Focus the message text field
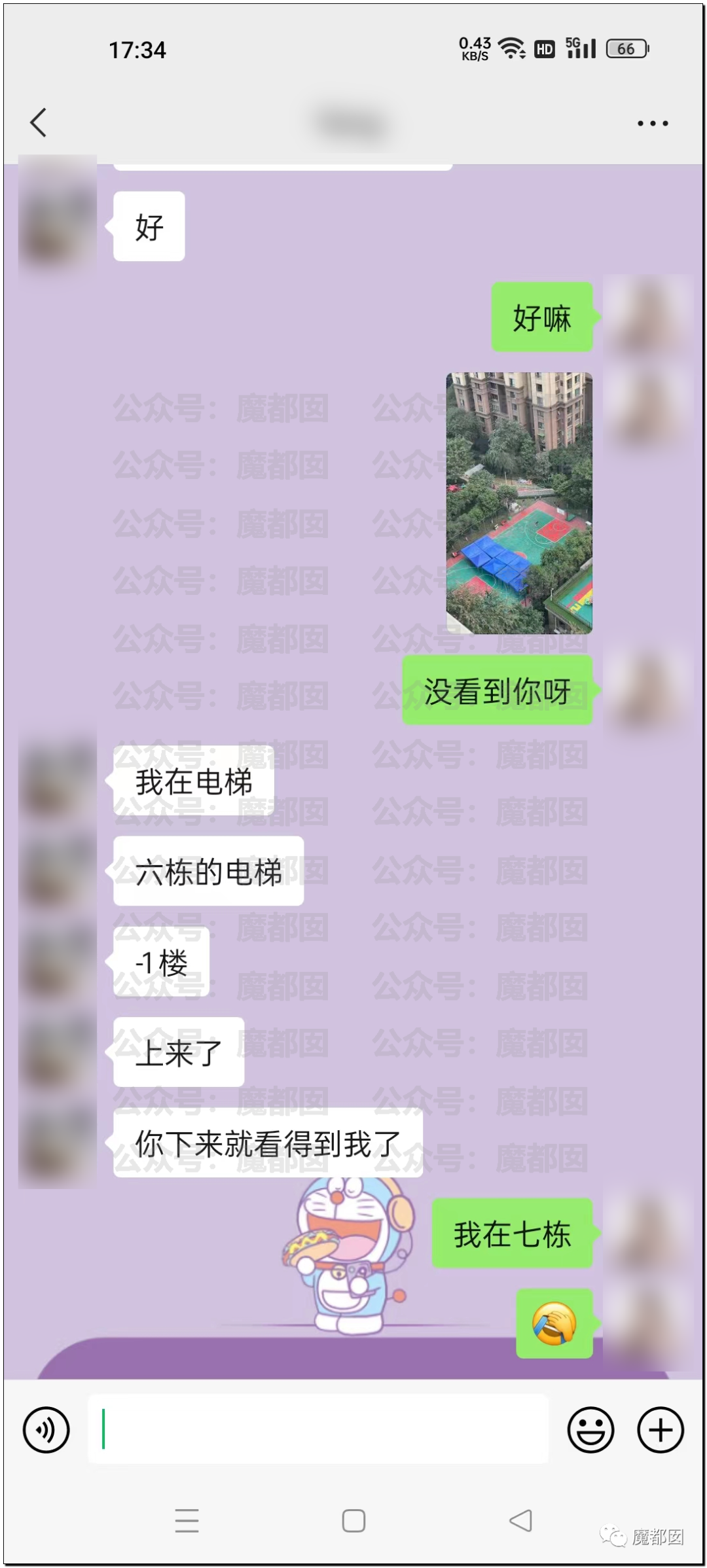Image resolution: width=707 pixels, height=1568 pixels. tap(318, 1429)
